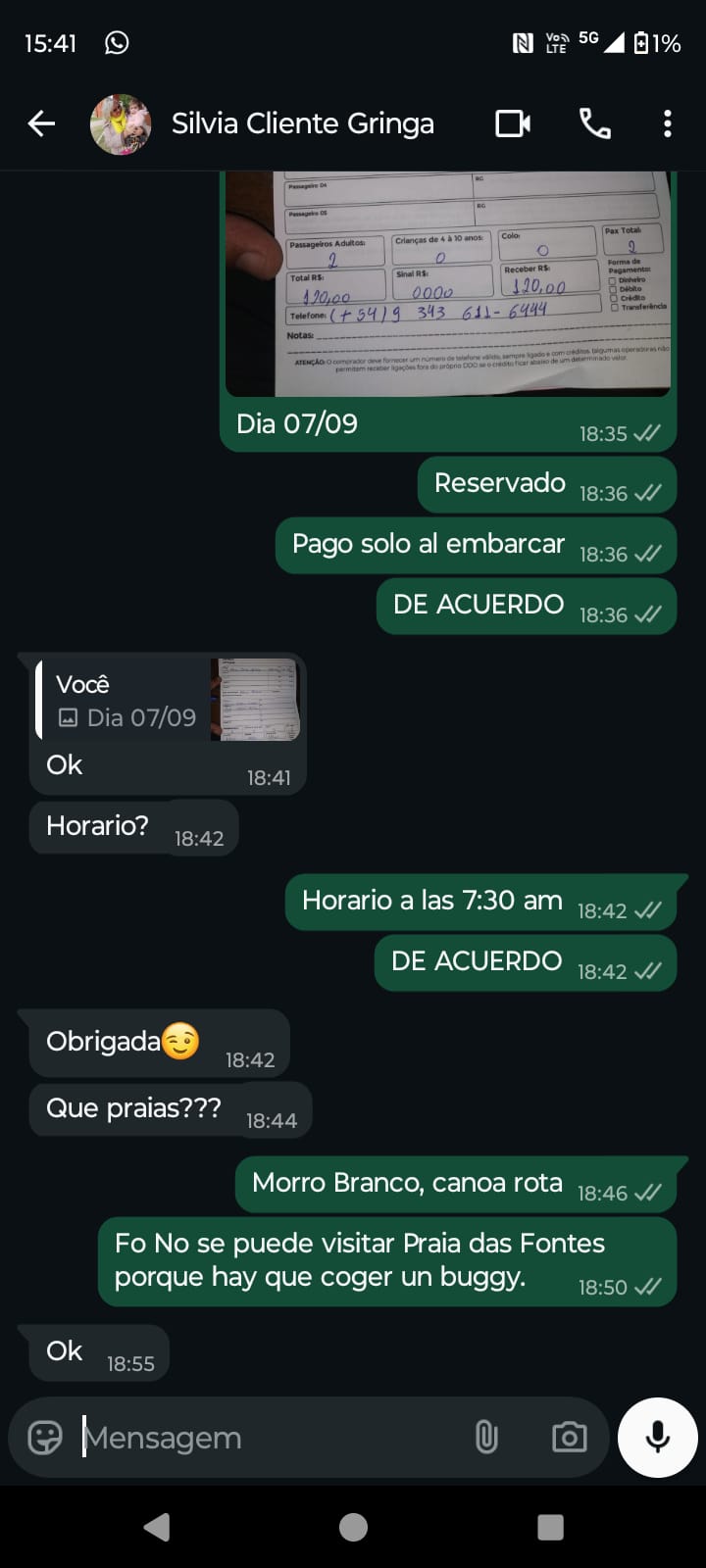This screenshot has width=706, height=1568.
Task: Open the emoji picker
Action: pos(45,1438)
